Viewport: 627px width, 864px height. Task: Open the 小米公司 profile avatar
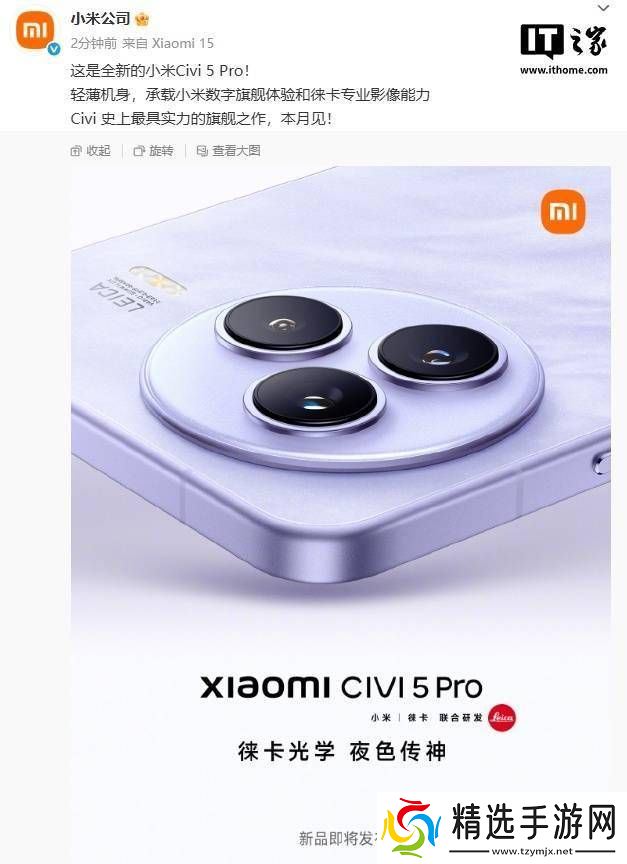(34, 31)
